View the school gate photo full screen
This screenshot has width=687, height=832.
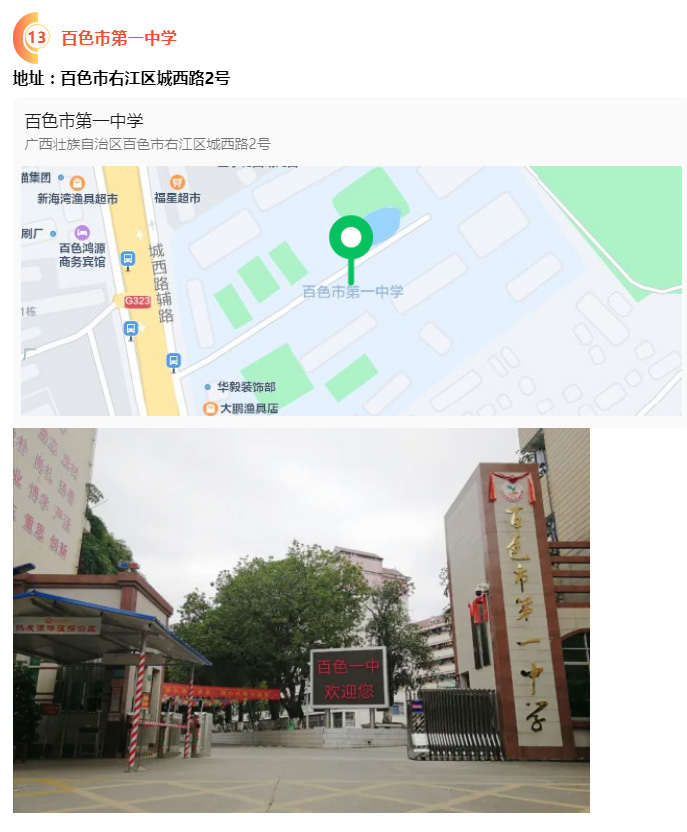click(301, 620)
